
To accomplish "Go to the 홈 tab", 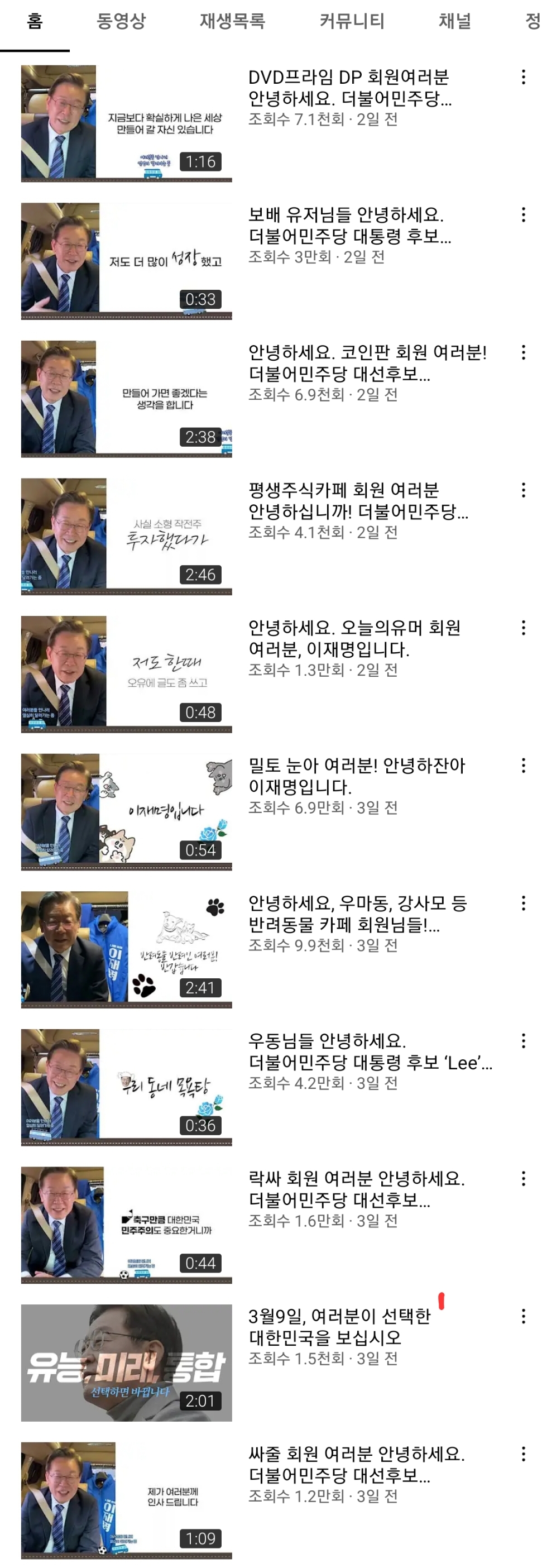I will click(x=35, y=22).
